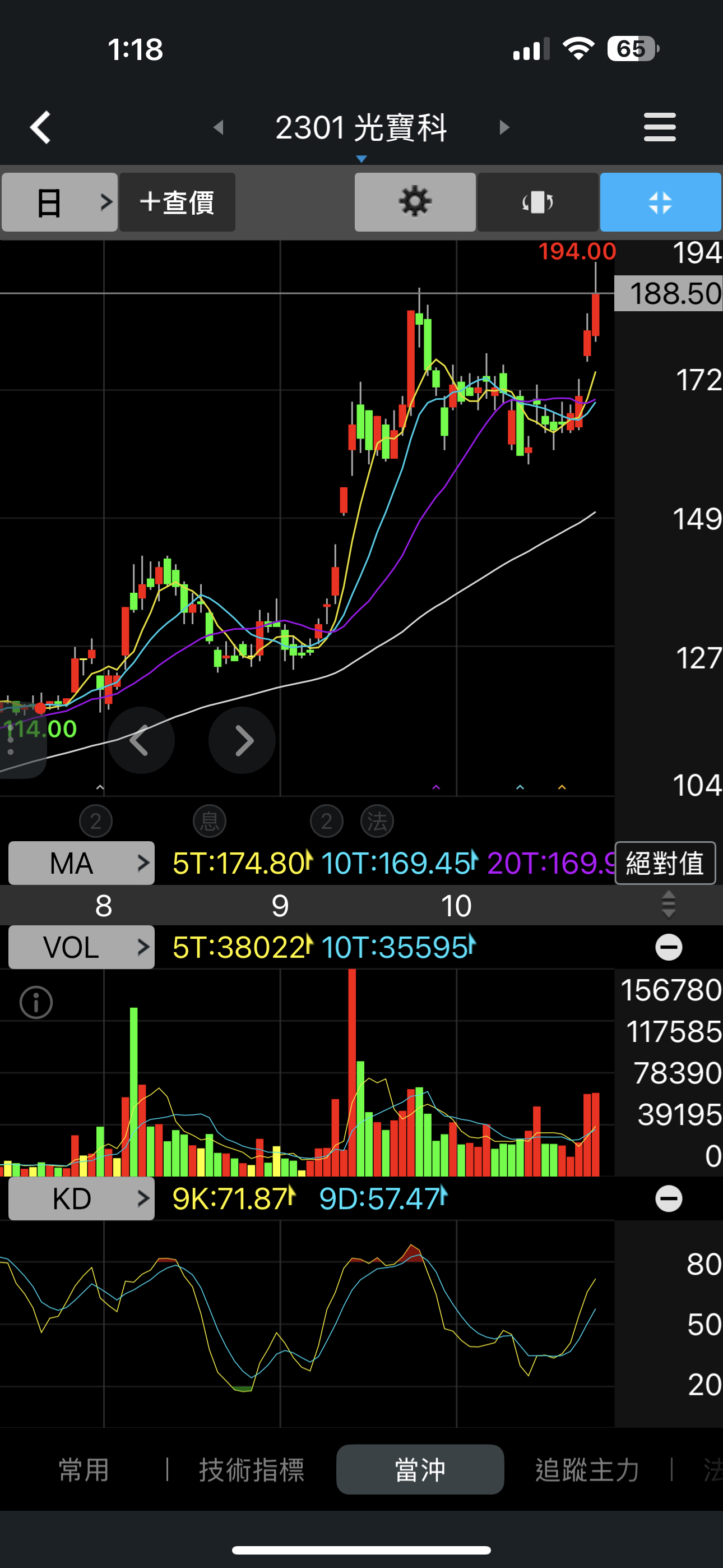Move chart back with the left arrow
Screen dimensions: 723x1568
pyautogui.click(x=141, y=740)
